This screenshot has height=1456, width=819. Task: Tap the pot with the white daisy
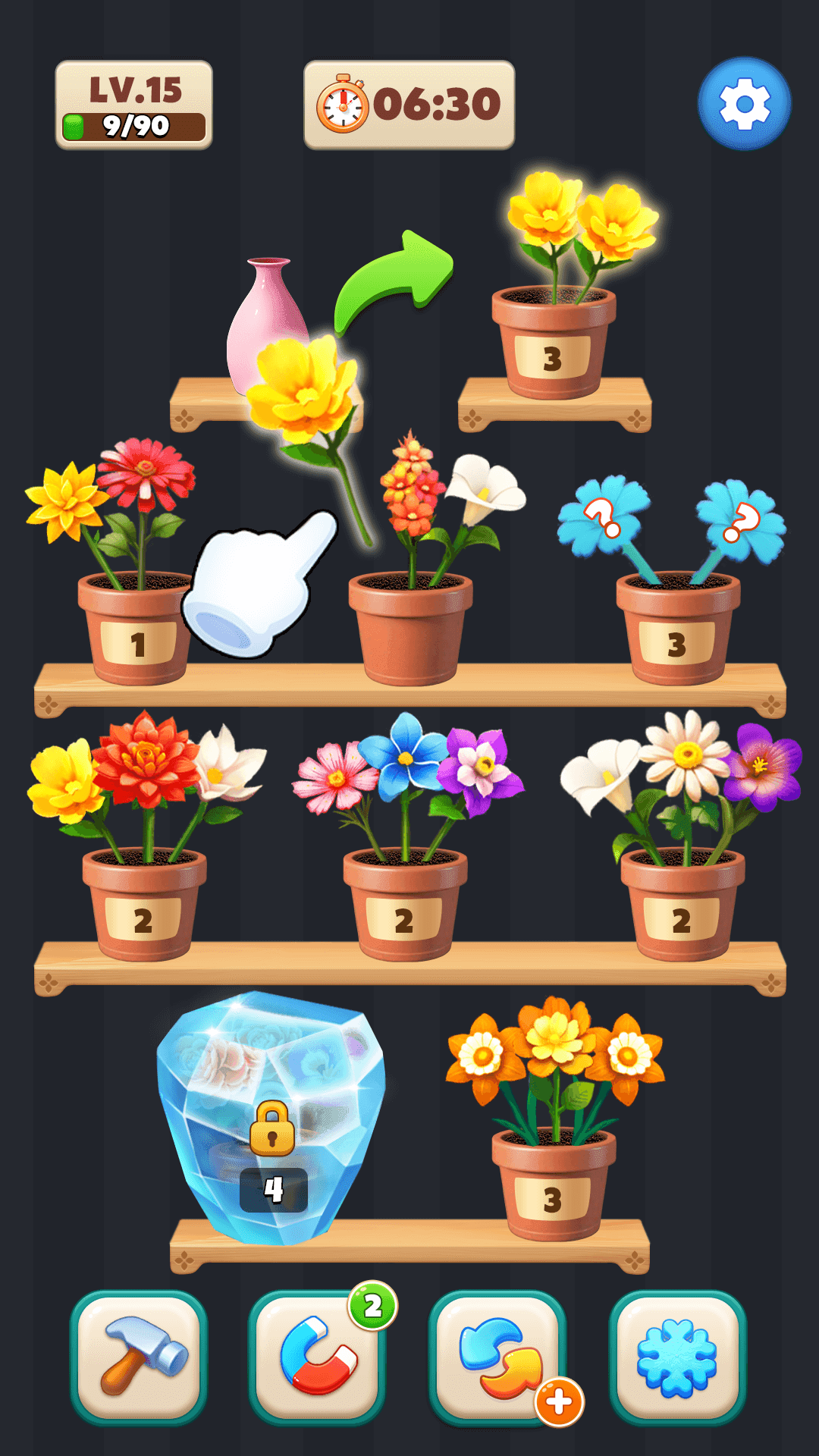(682, 902)
